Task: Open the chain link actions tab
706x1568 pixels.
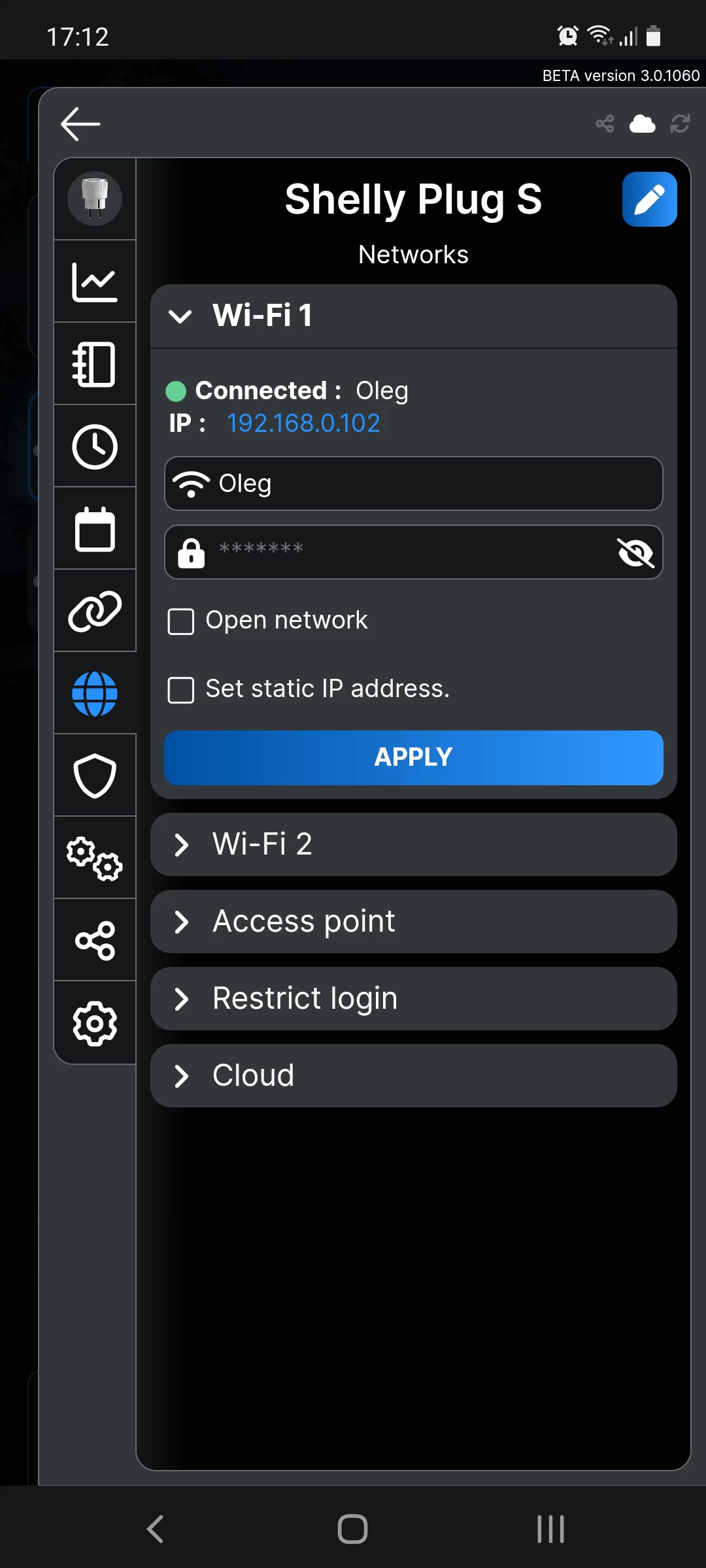Action: (95, 611)
